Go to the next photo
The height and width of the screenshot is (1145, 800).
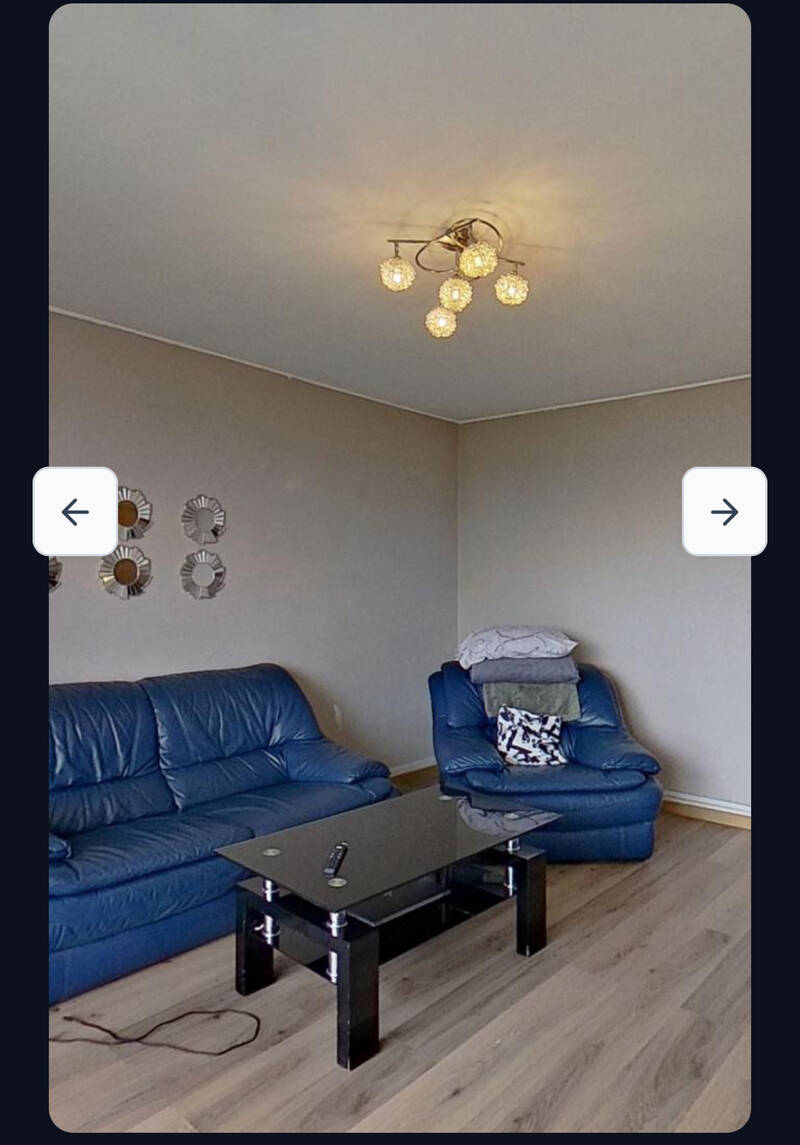[x=724, y=512]
